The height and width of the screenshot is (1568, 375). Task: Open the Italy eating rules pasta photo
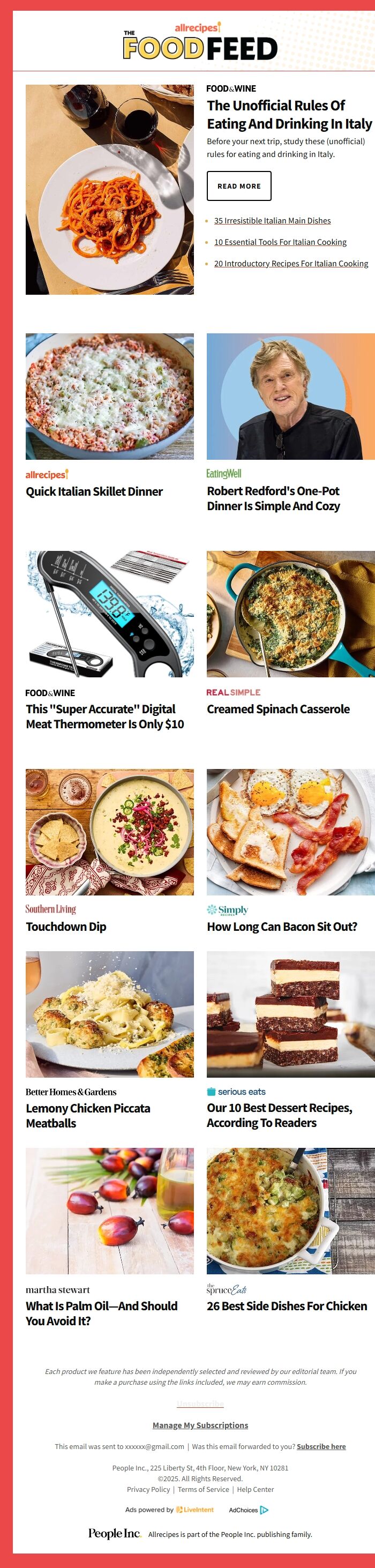tap(110, 189)
